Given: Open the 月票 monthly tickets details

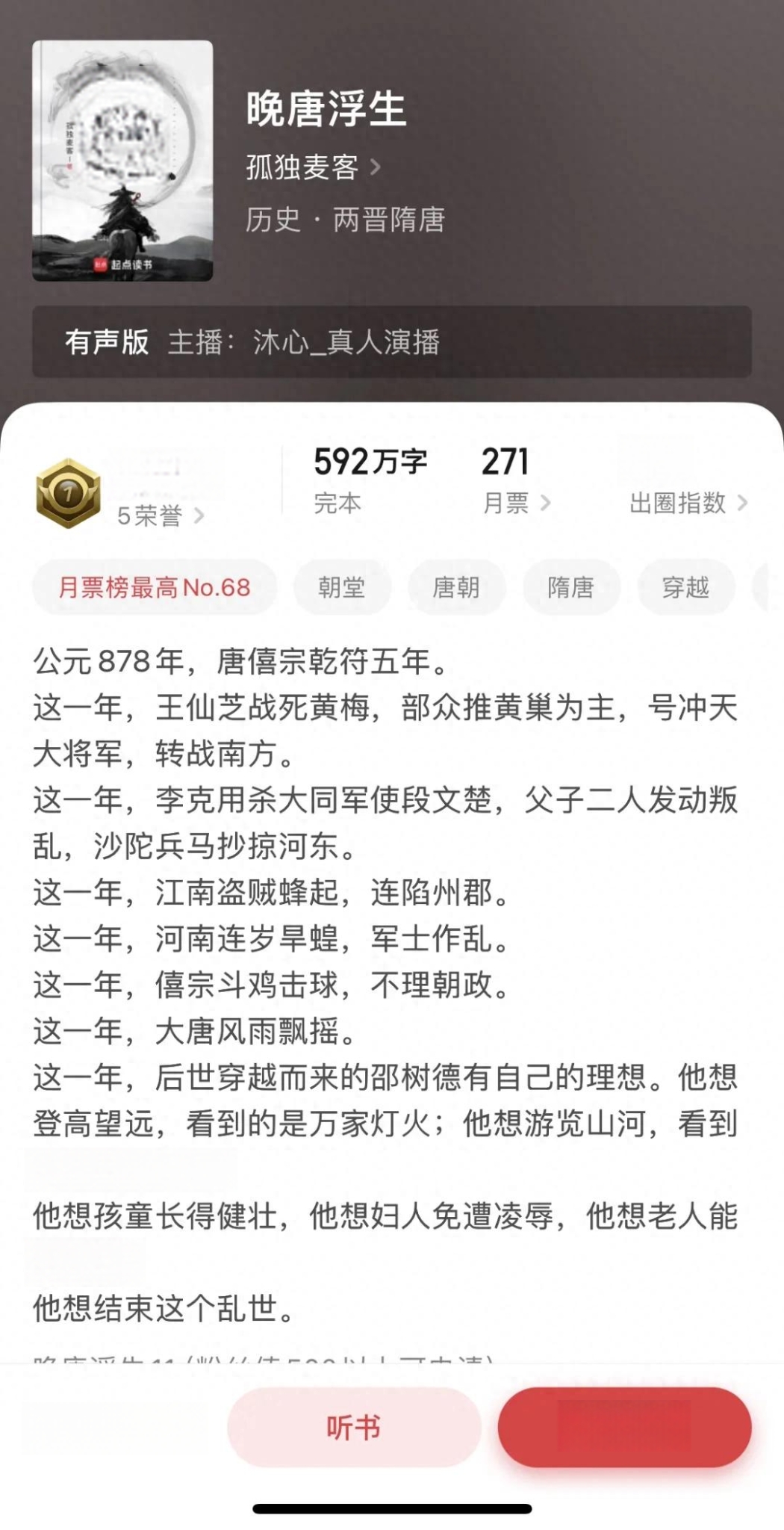Looking at the screenshot, I should pos(516,503).
